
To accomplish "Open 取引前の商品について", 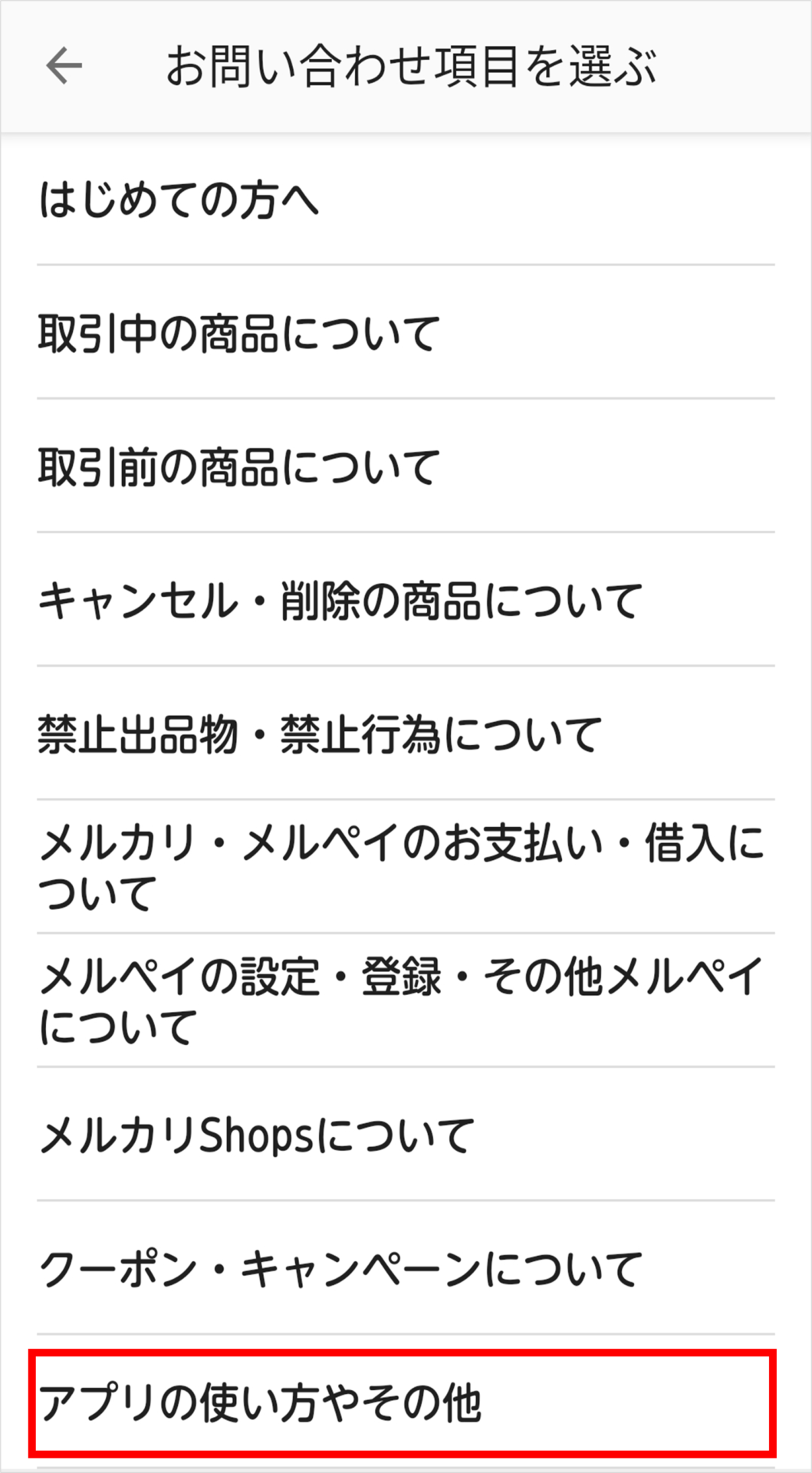I will click(406, 466).
